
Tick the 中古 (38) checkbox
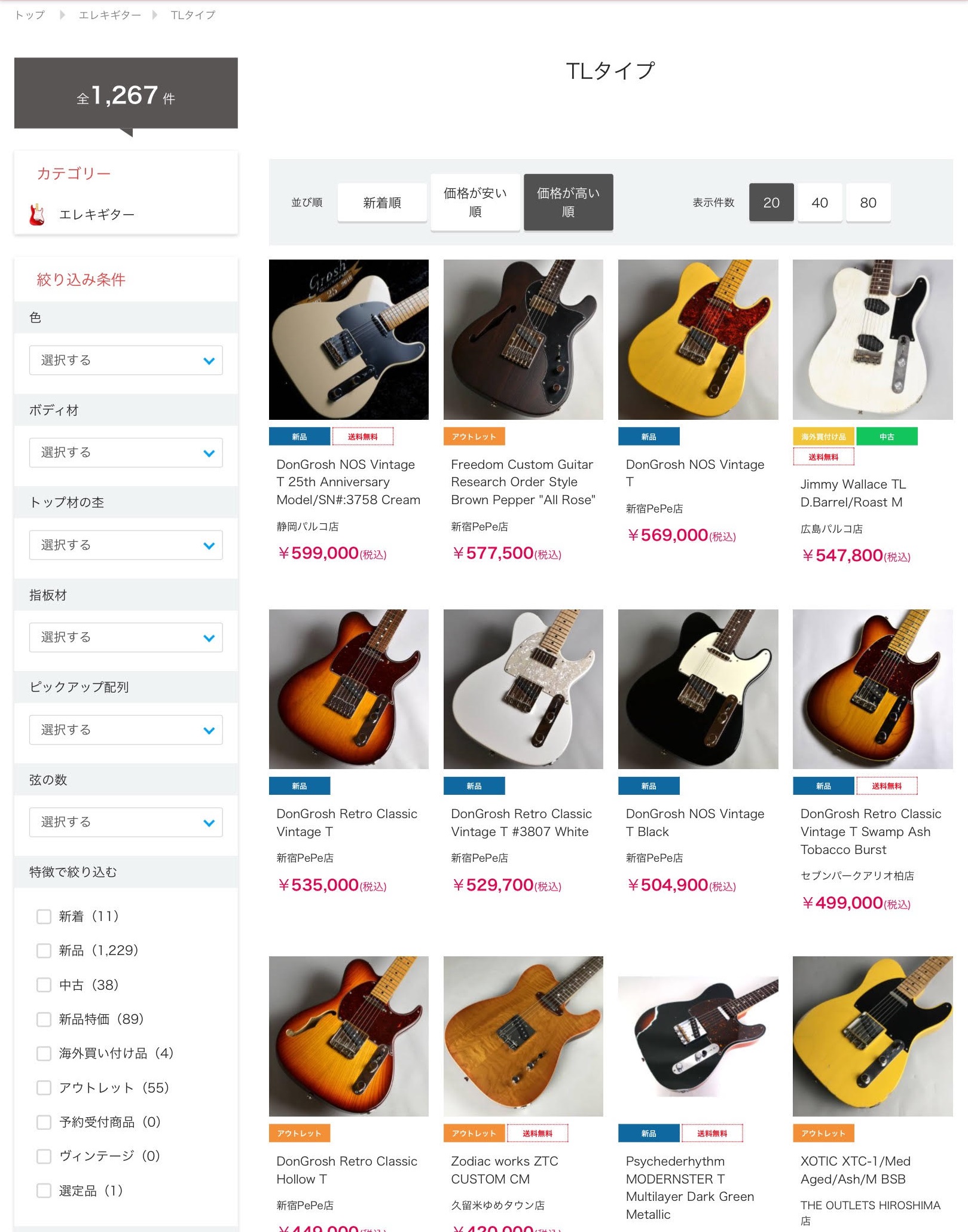[44, 985]
